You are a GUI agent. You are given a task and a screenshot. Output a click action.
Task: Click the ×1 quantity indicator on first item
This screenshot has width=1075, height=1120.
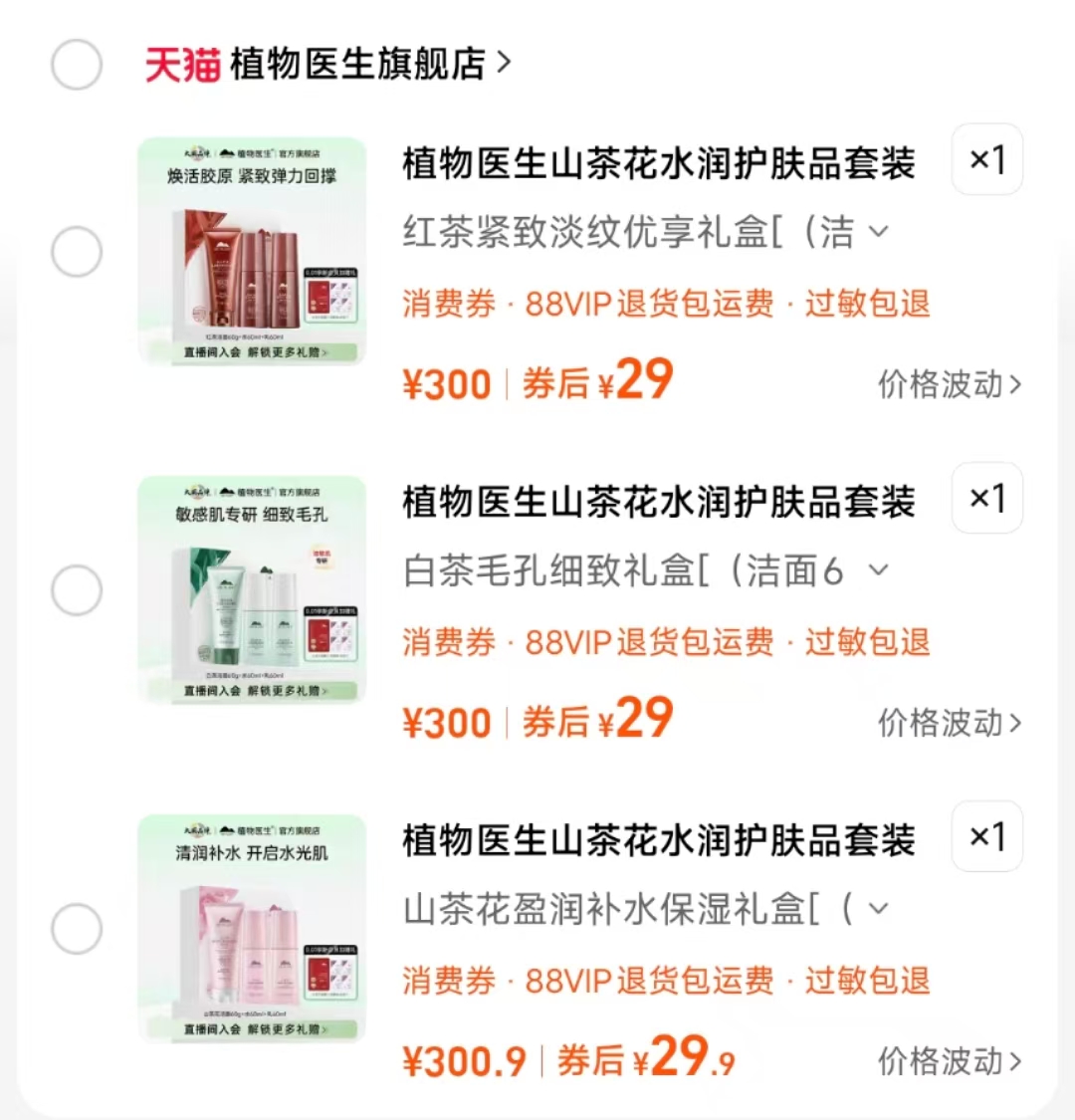[985, 160]
